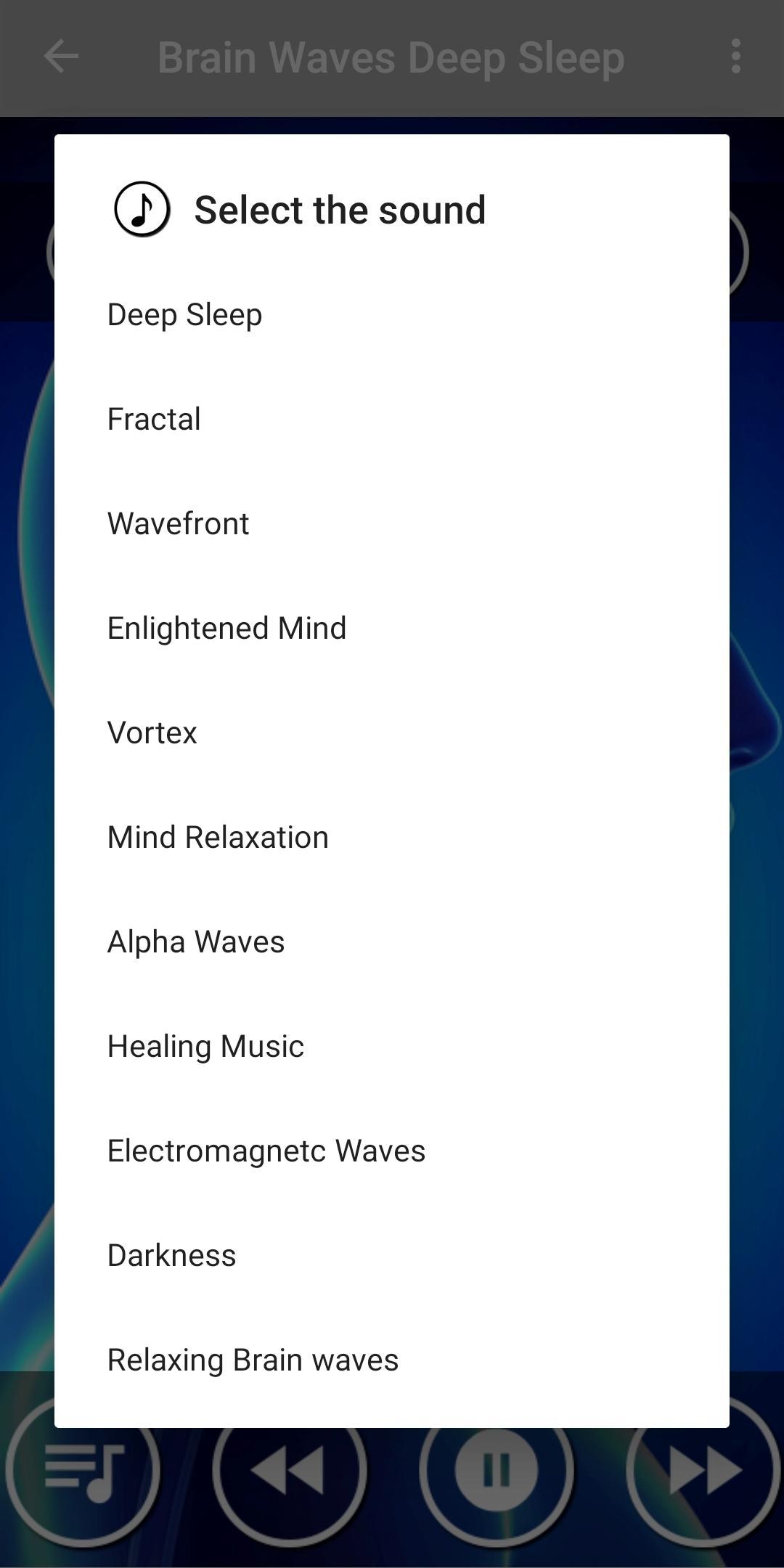Pick the Alpha Waves sound
This screenshot has width=784, height=1568.
point(196,942)
